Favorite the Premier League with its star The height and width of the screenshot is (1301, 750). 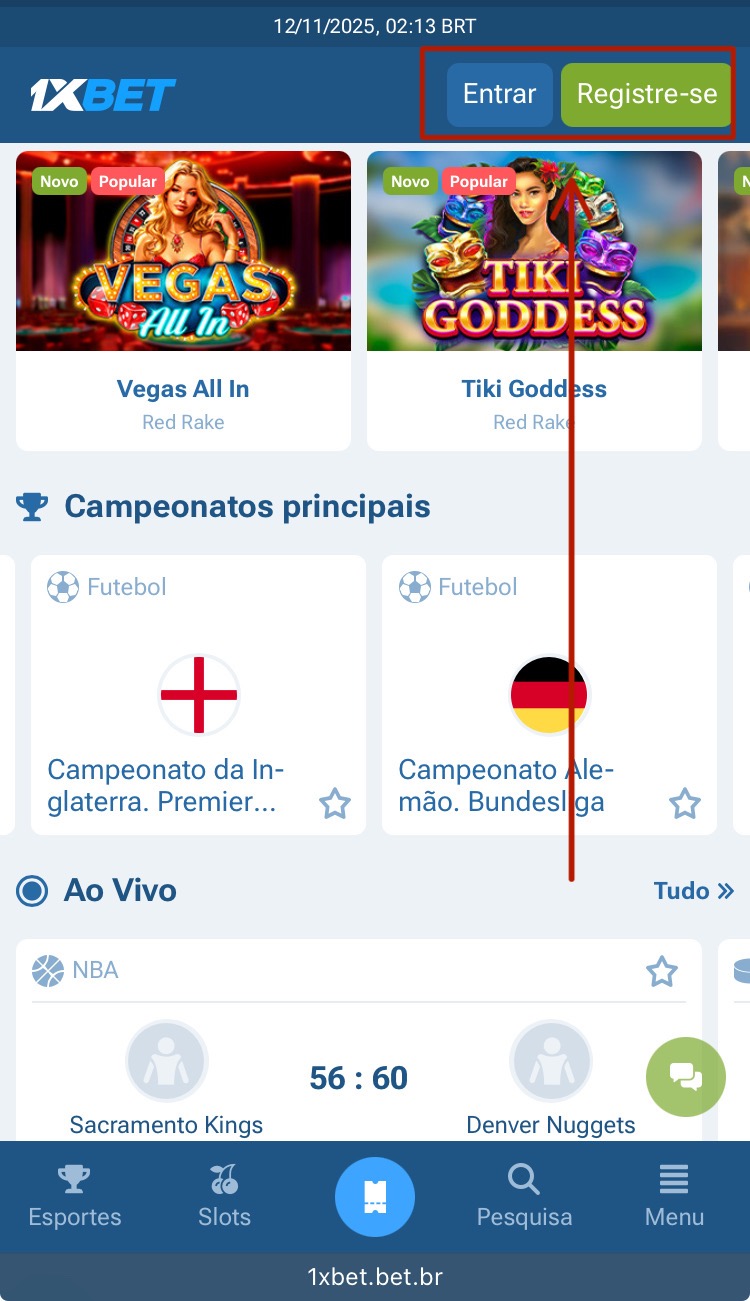point(334,803)
